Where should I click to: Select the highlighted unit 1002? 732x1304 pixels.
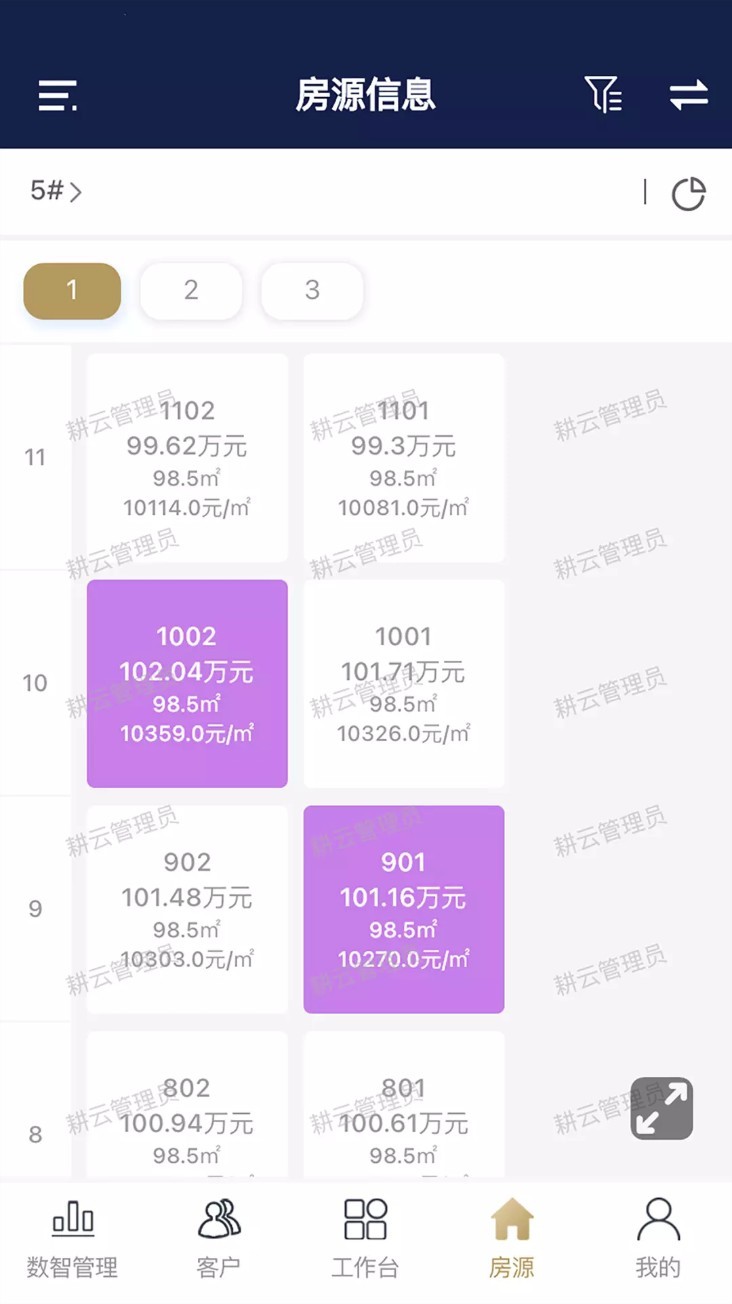(187, 683)
